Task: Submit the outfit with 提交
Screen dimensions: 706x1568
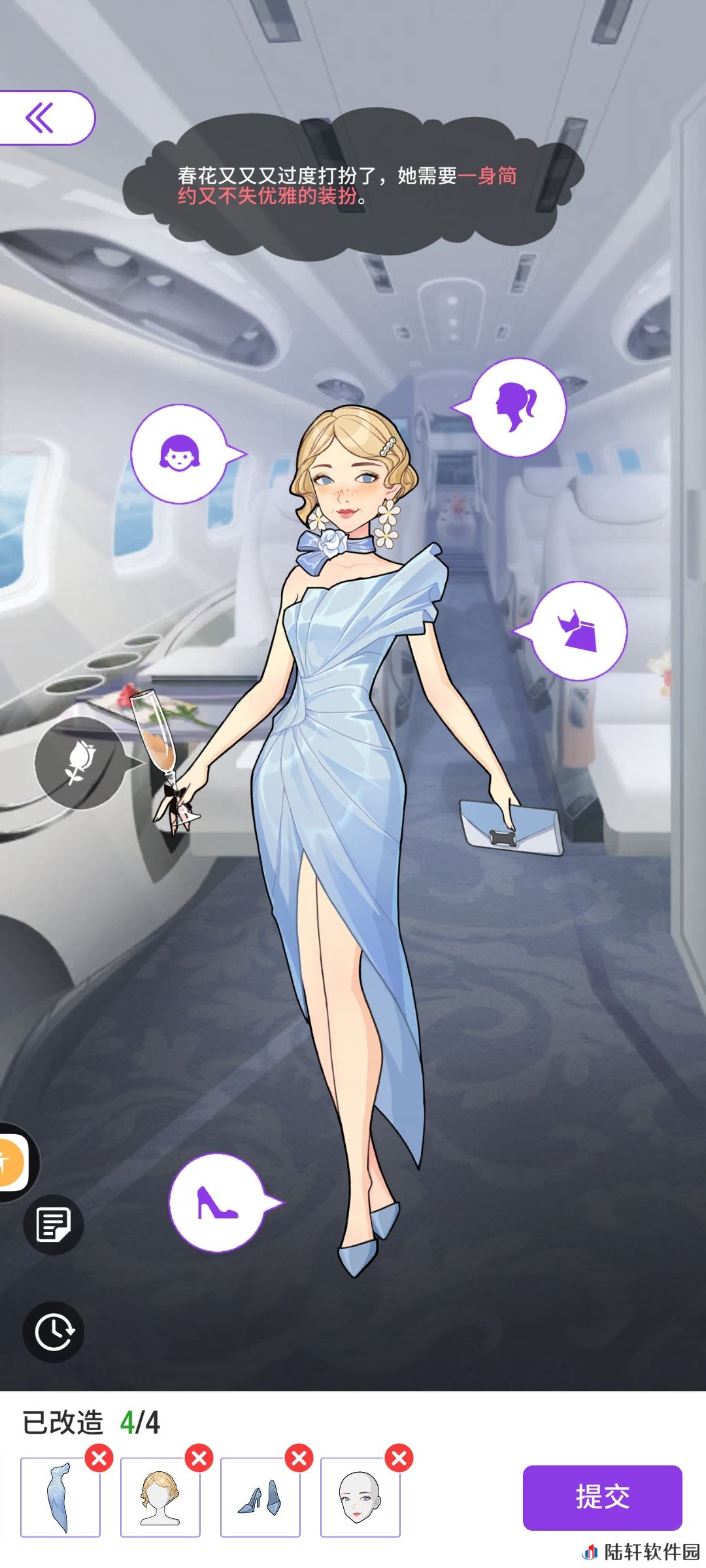Action: 602,1497
